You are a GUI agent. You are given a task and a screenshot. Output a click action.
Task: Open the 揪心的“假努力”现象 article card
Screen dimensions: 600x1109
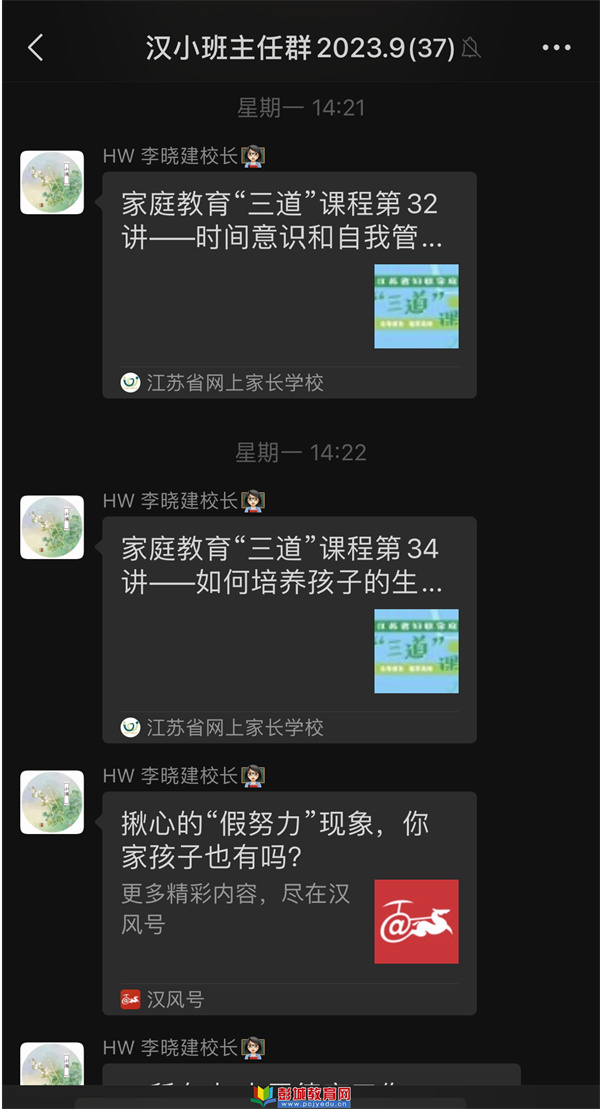(x=288, y=902)
